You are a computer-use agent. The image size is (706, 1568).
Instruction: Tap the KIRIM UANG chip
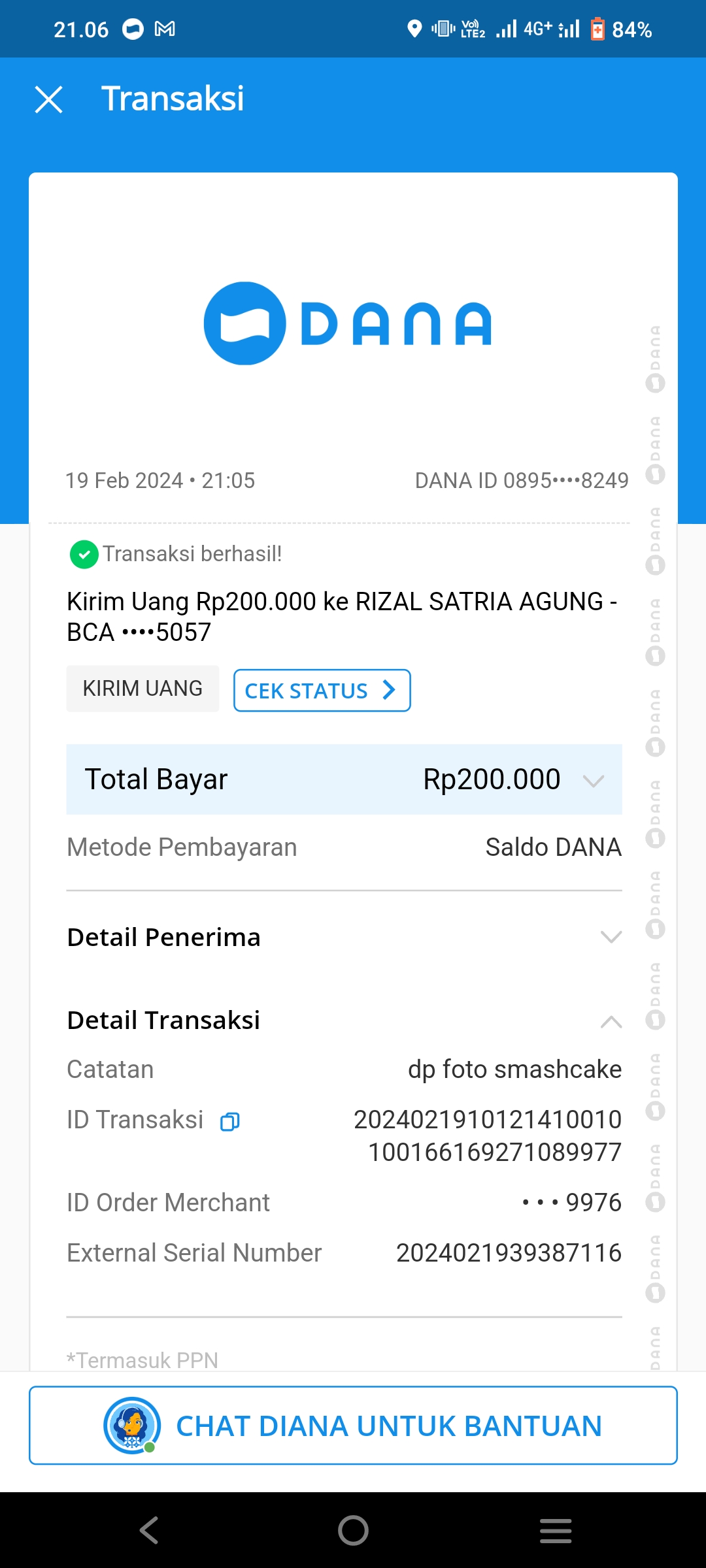tap(143, 689)
